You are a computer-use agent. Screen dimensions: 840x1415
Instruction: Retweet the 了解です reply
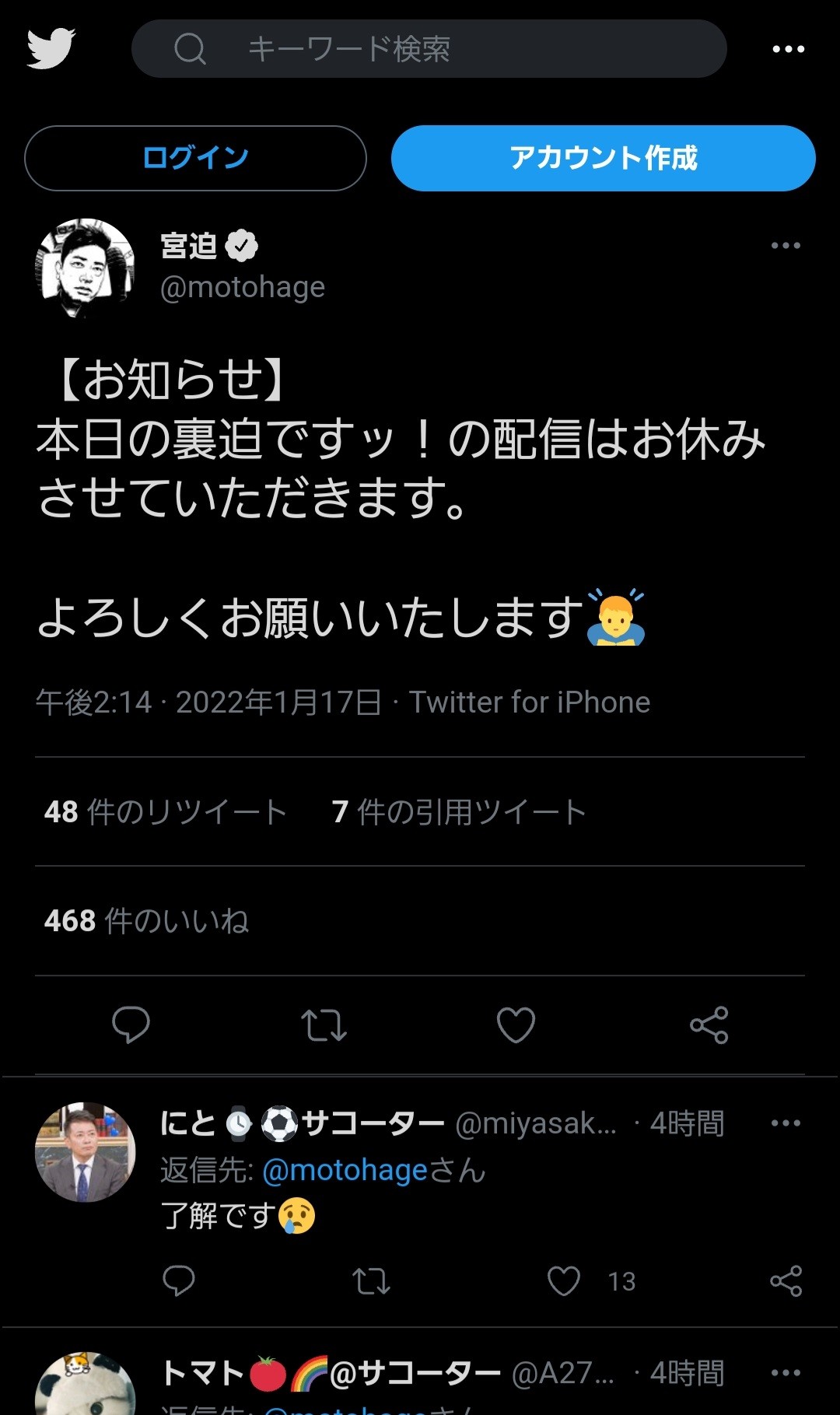pos(371,1281)
